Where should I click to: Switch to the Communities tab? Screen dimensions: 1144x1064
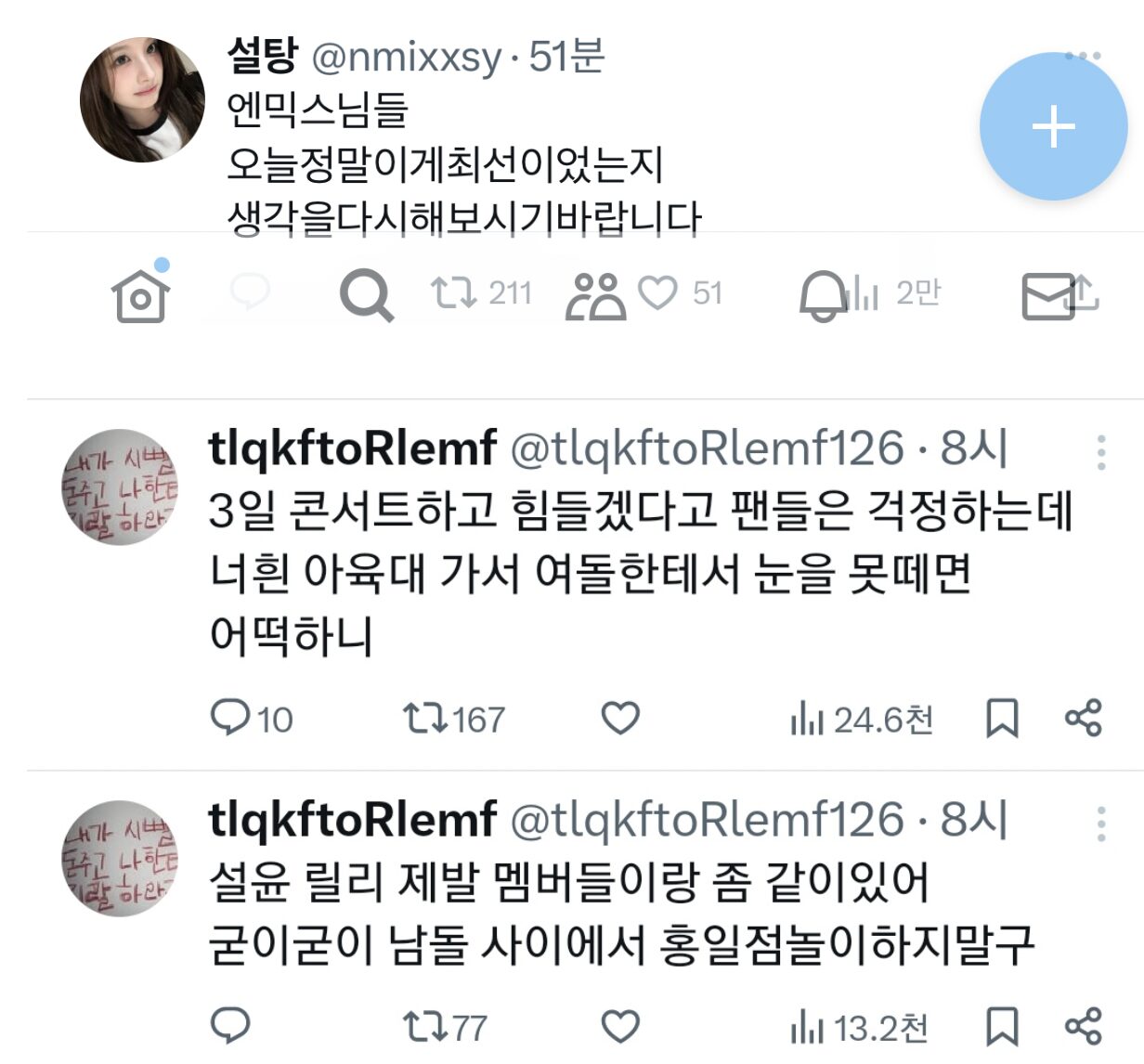[595, 296]
